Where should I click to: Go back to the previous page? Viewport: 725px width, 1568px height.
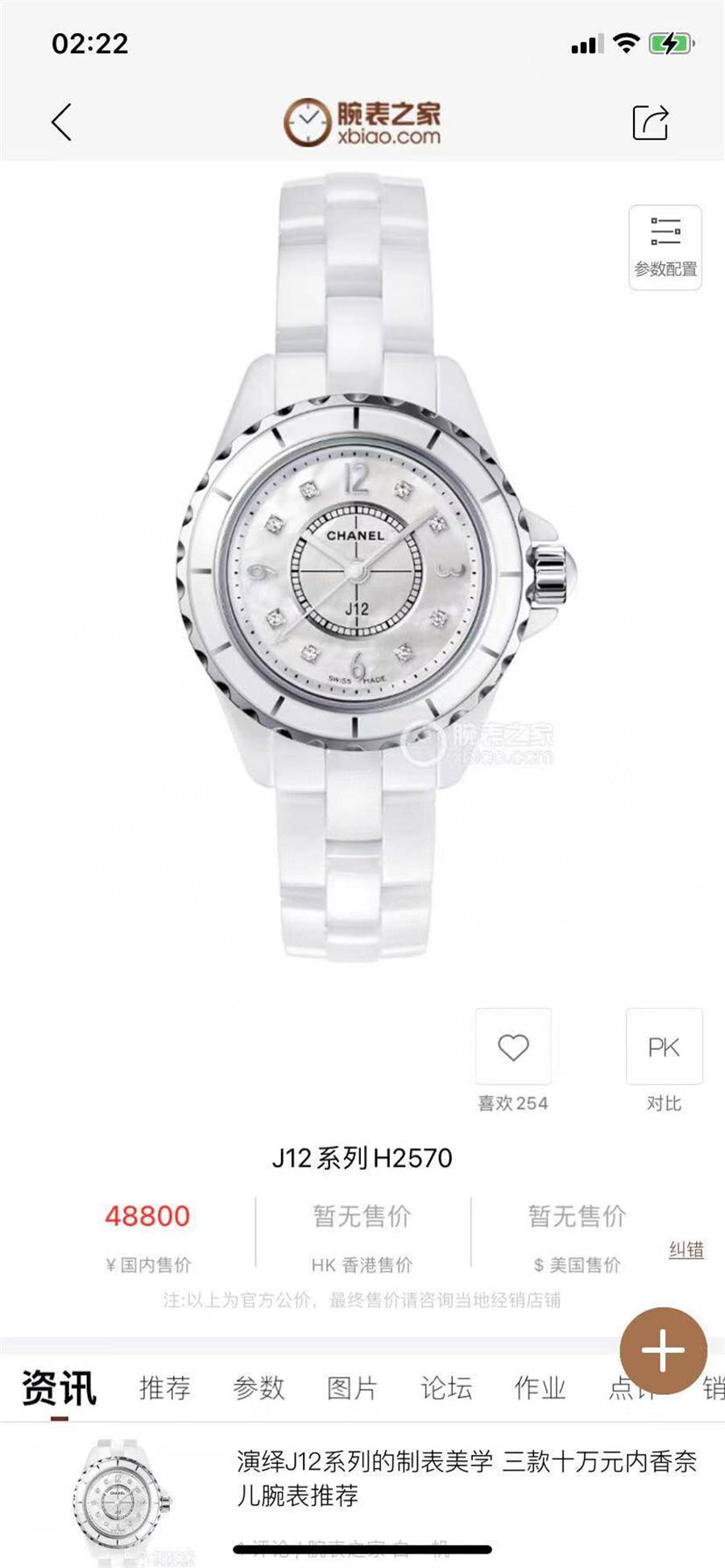[62, 122]
